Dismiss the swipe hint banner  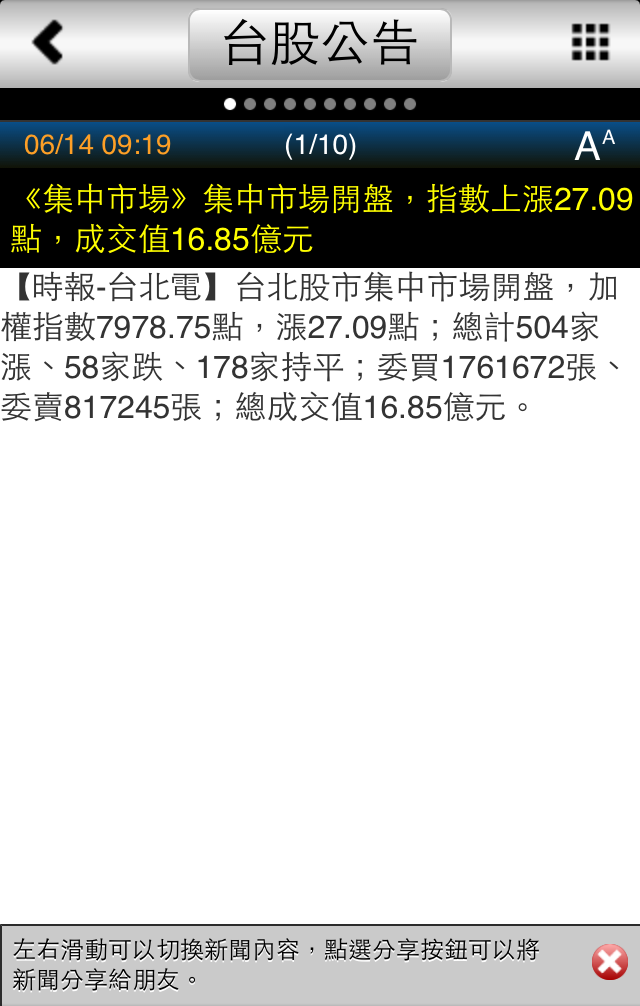point(609,963)
